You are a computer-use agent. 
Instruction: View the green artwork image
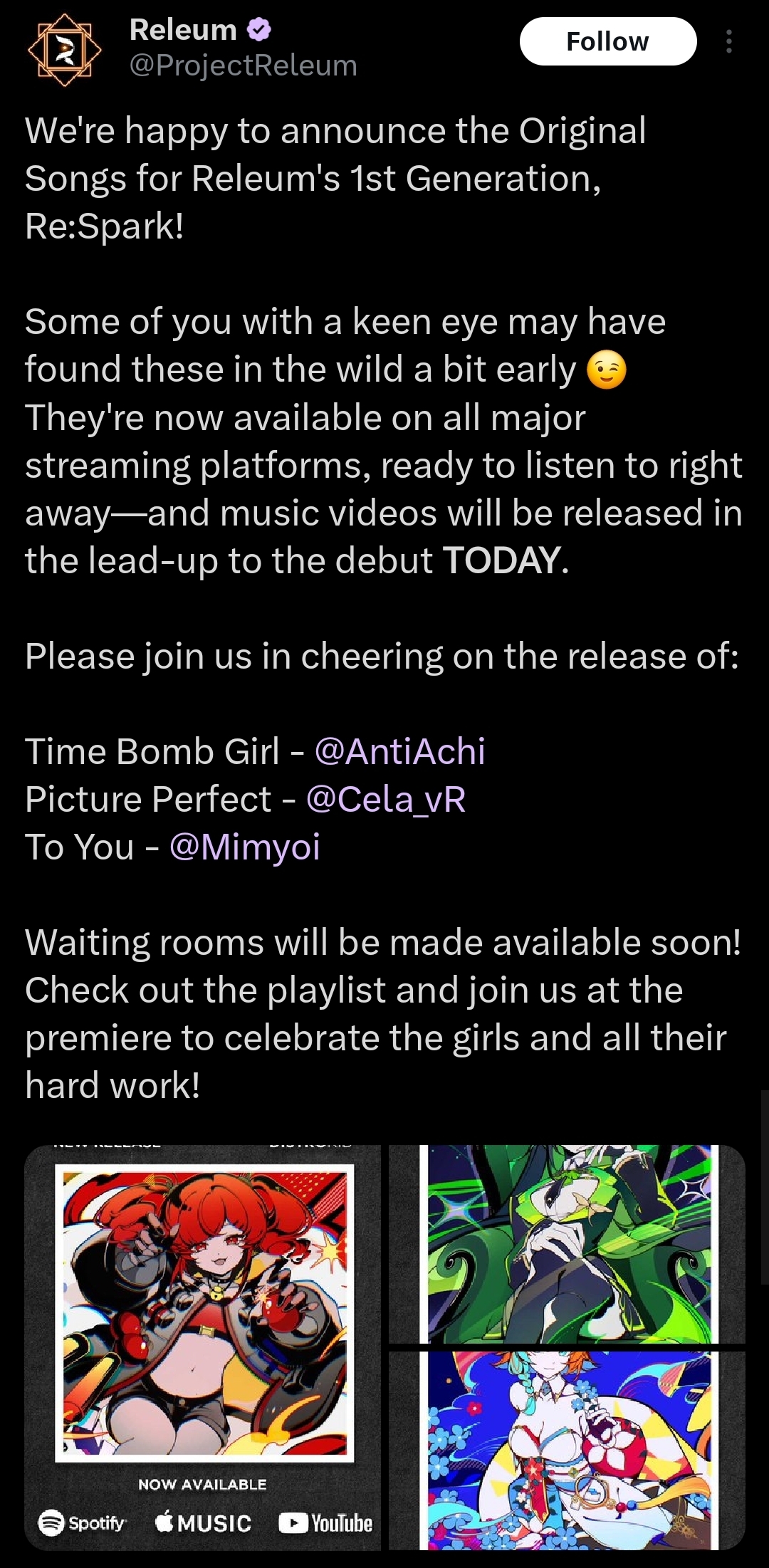(567, 1244)
